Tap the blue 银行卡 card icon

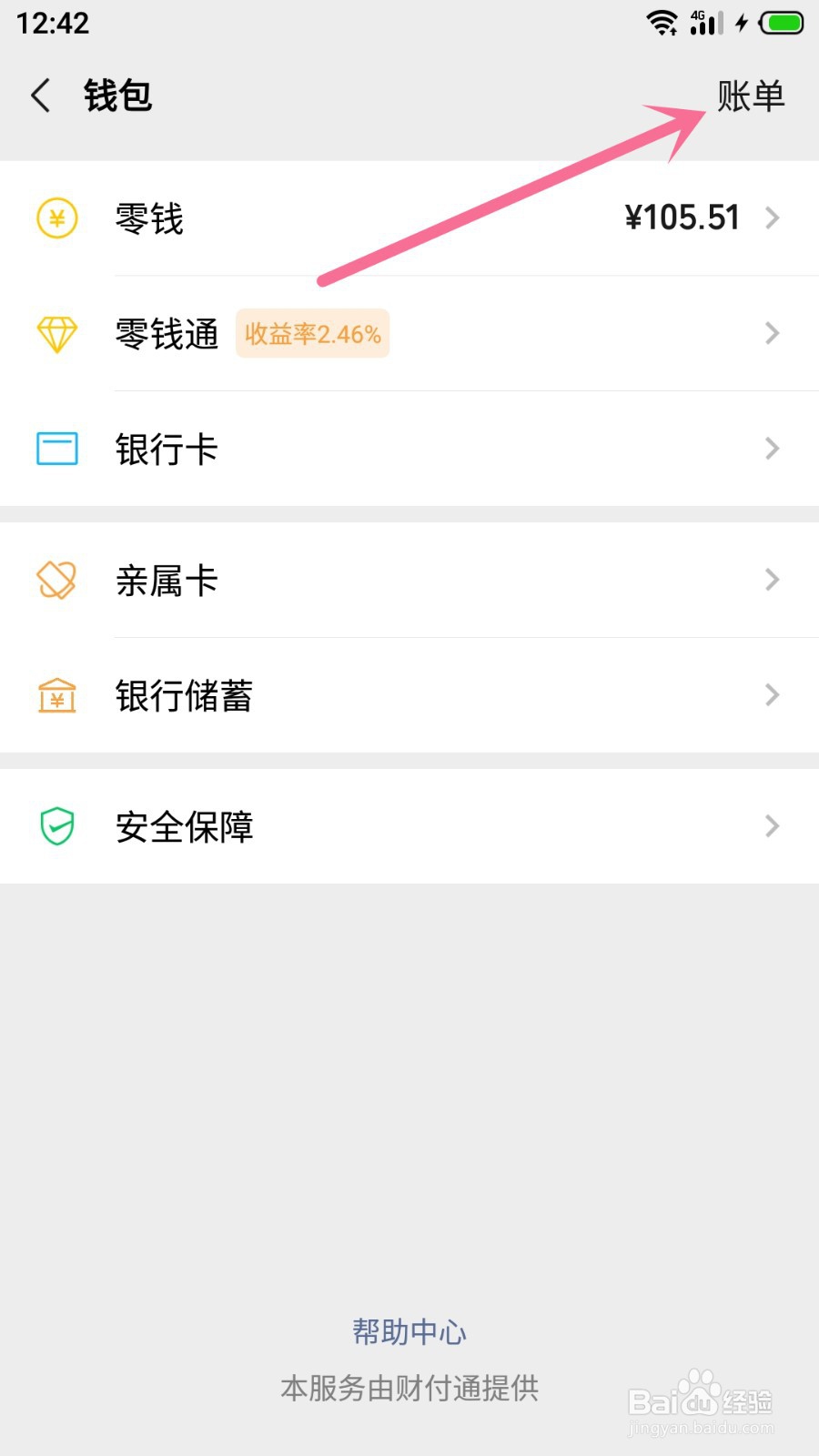pos(56,449)
